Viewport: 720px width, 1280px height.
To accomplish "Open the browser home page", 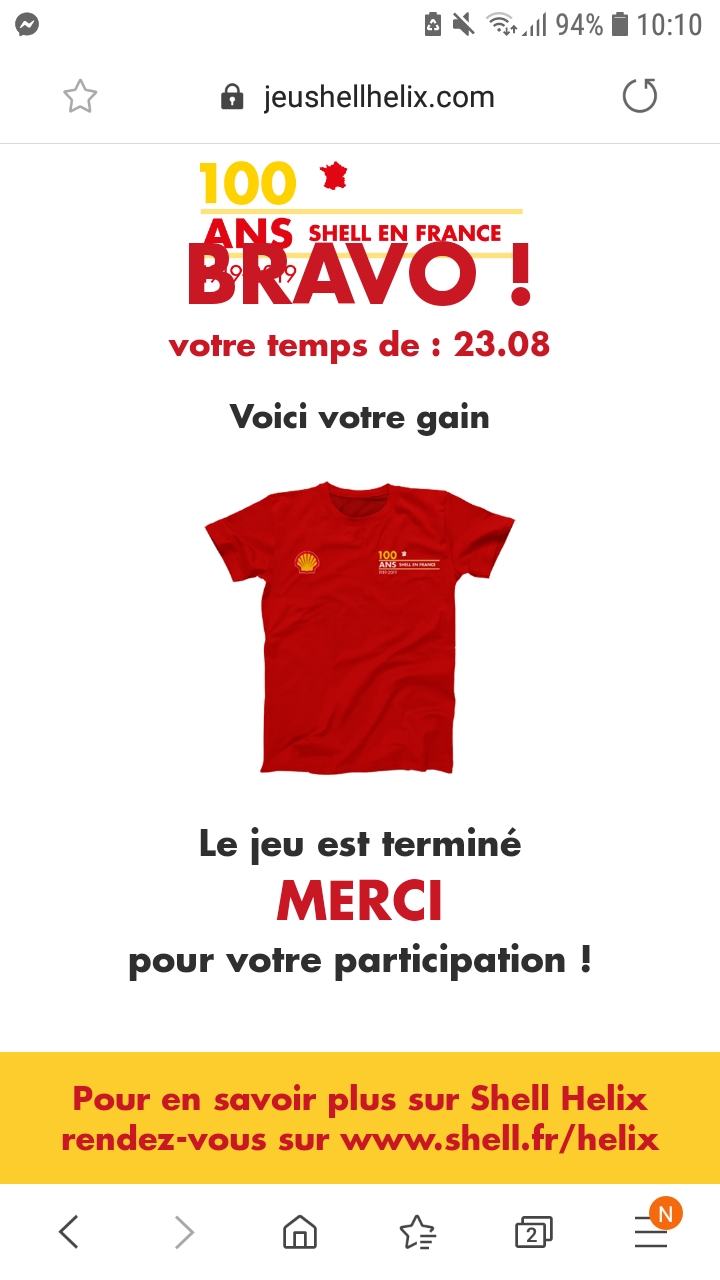I will click(x=300, y=1232).
